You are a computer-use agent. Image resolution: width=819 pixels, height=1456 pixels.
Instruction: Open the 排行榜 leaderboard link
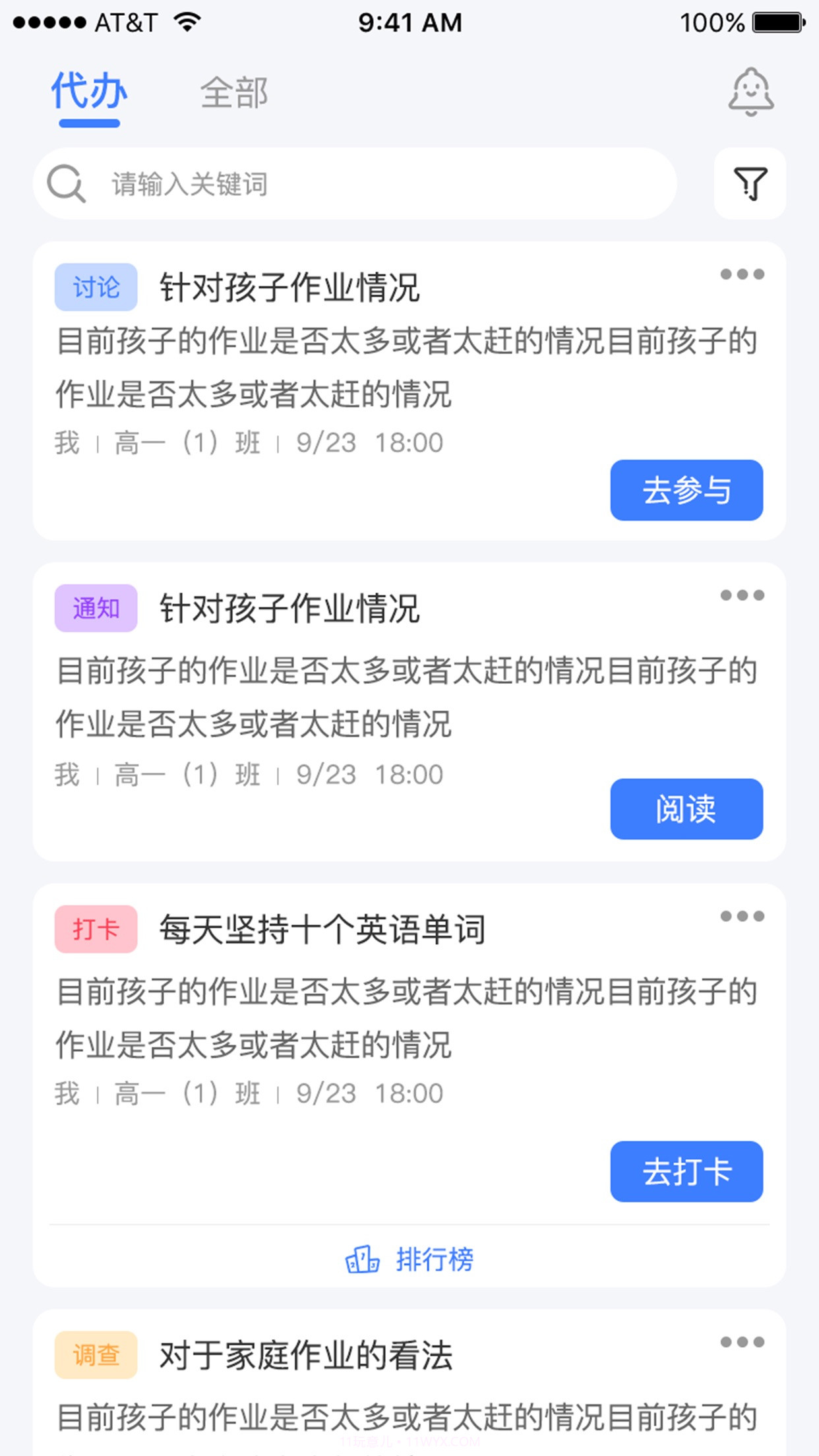pyautogui.click(x=435, y=1258)
